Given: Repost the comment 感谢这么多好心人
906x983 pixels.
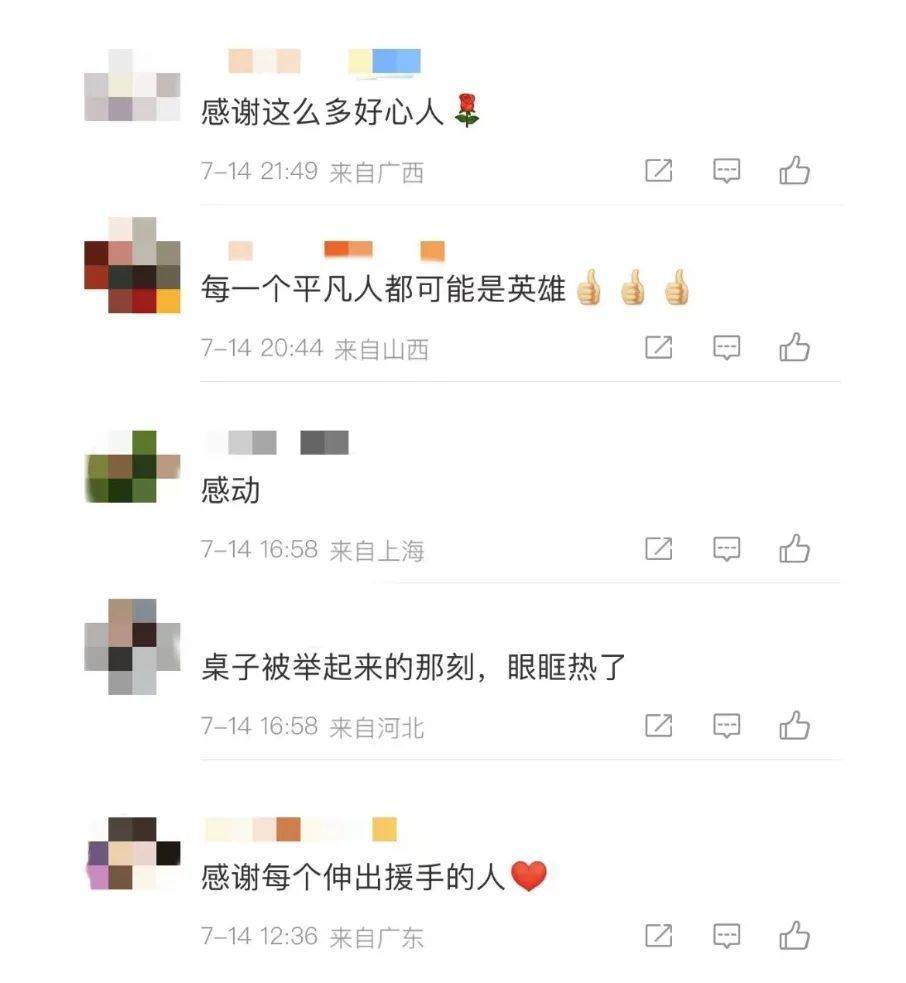Looking at the screenshot, I should [x=658, y=171].
